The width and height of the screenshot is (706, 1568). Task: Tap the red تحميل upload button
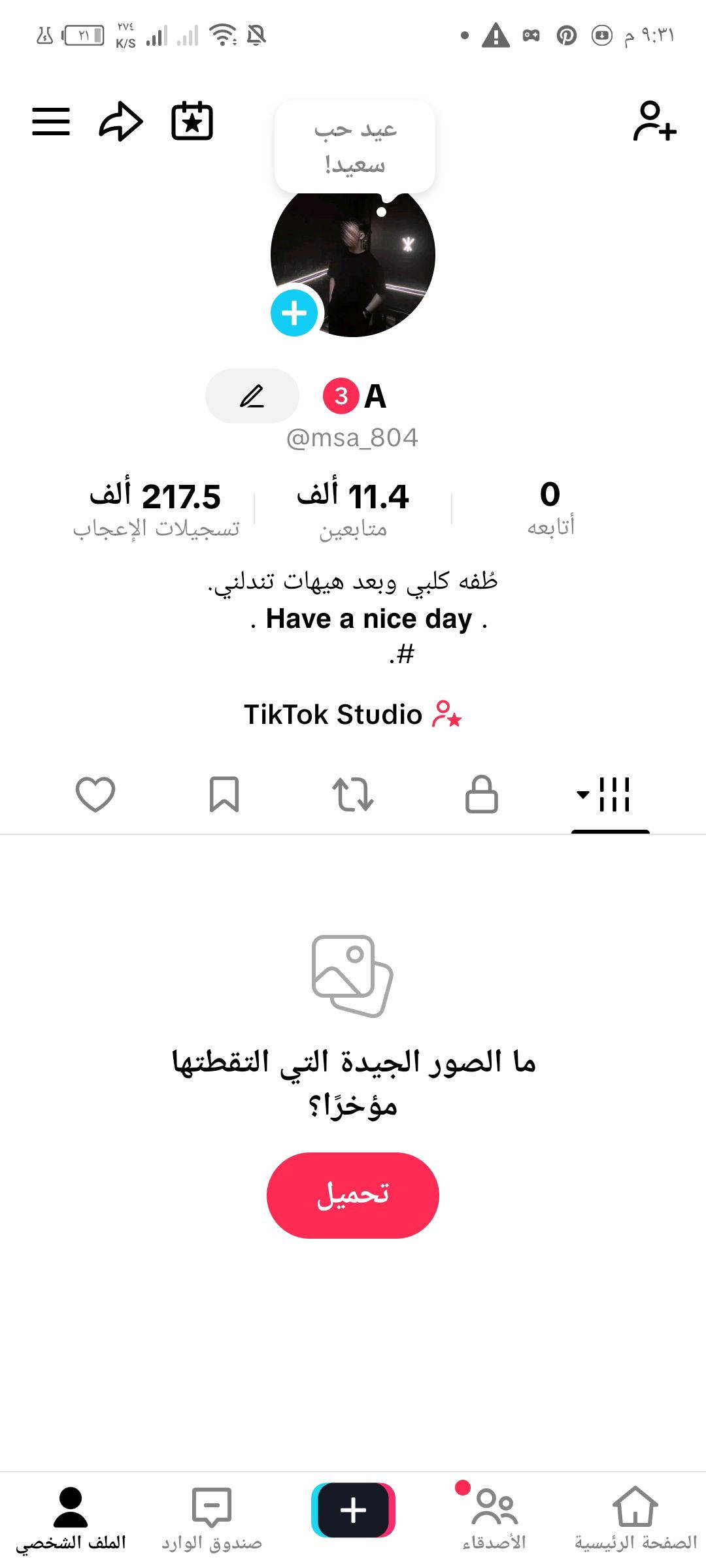(353, 1195)
